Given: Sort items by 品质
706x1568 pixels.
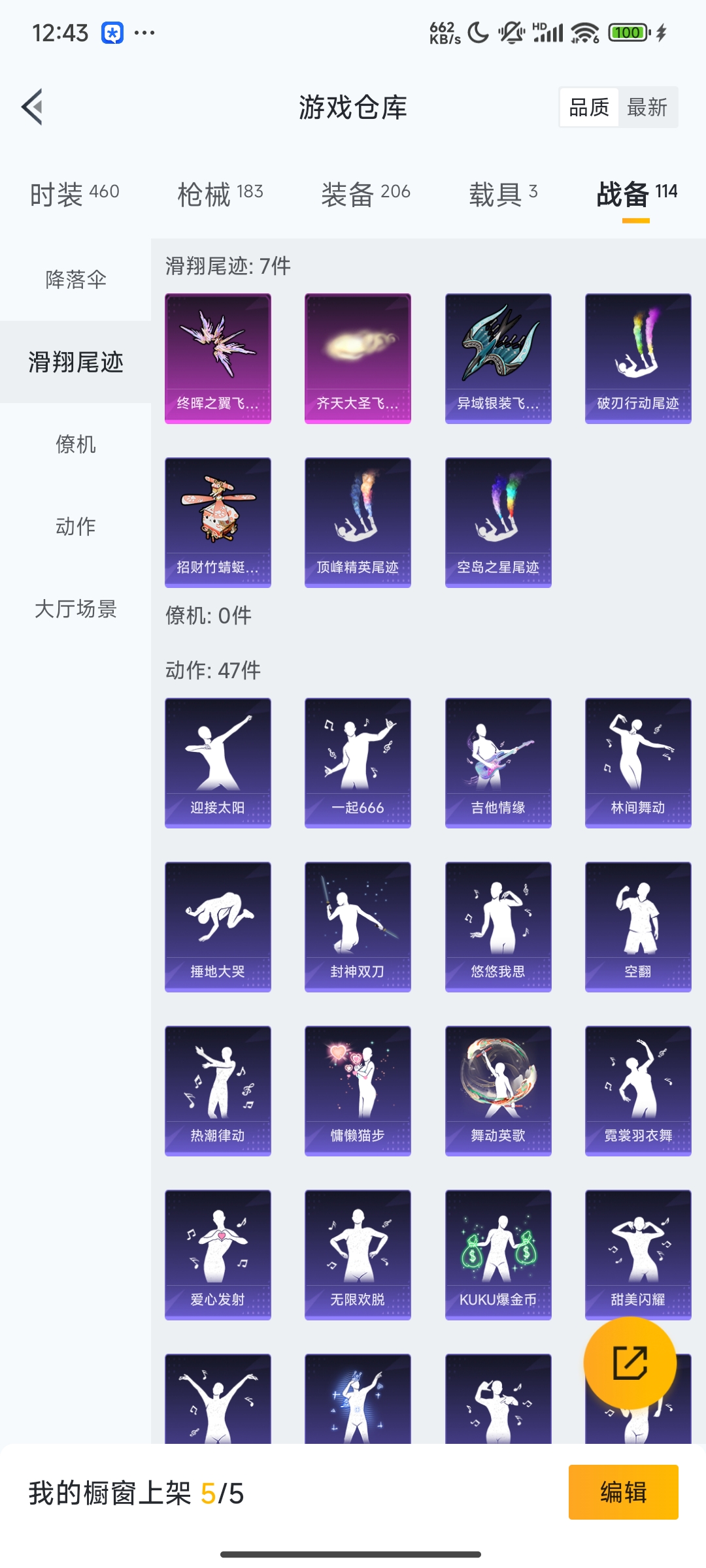Looking at the screenshot, I should pos(589,107).
